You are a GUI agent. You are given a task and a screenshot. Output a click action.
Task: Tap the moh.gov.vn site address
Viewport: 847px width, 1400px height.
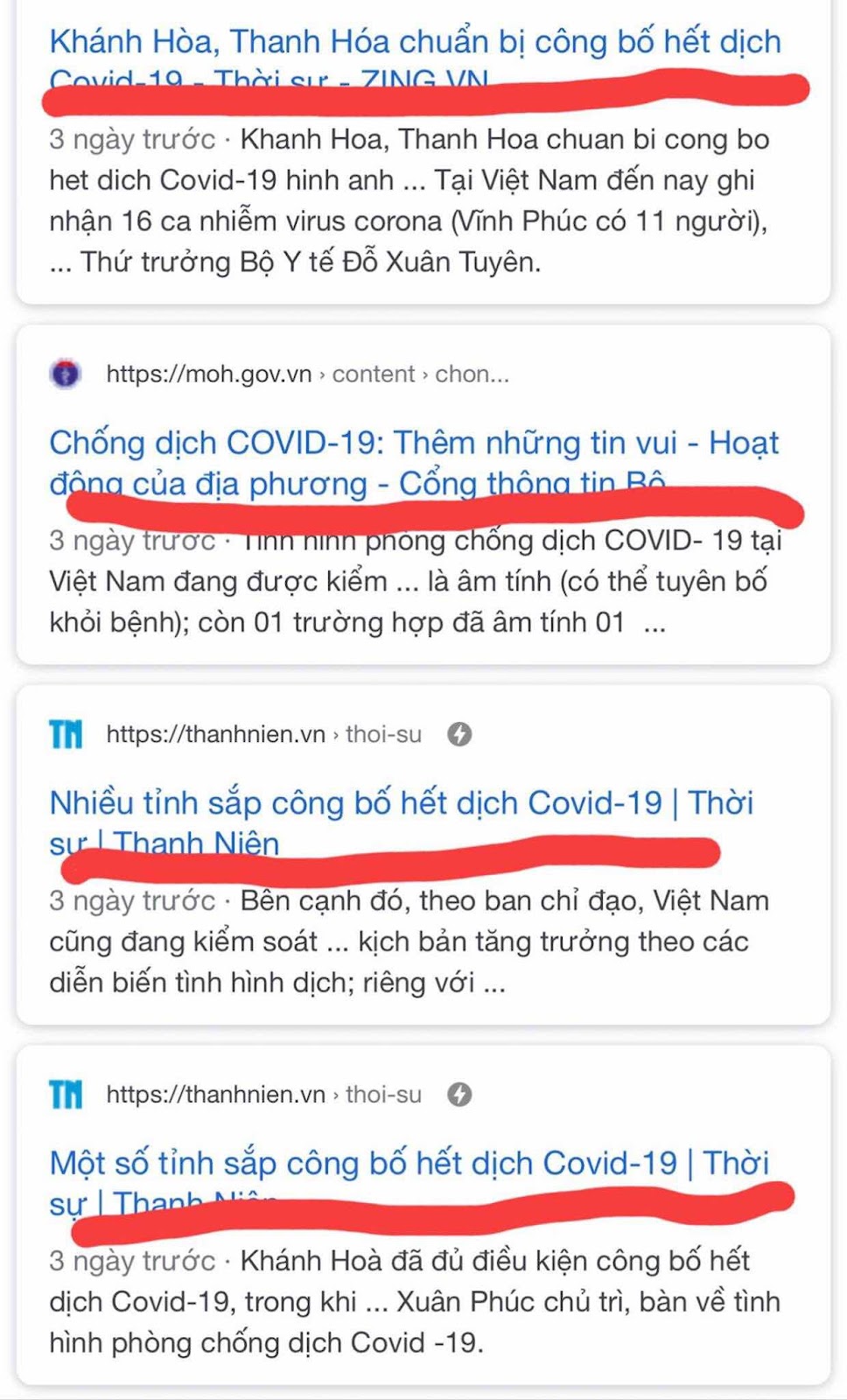point(307,374)
